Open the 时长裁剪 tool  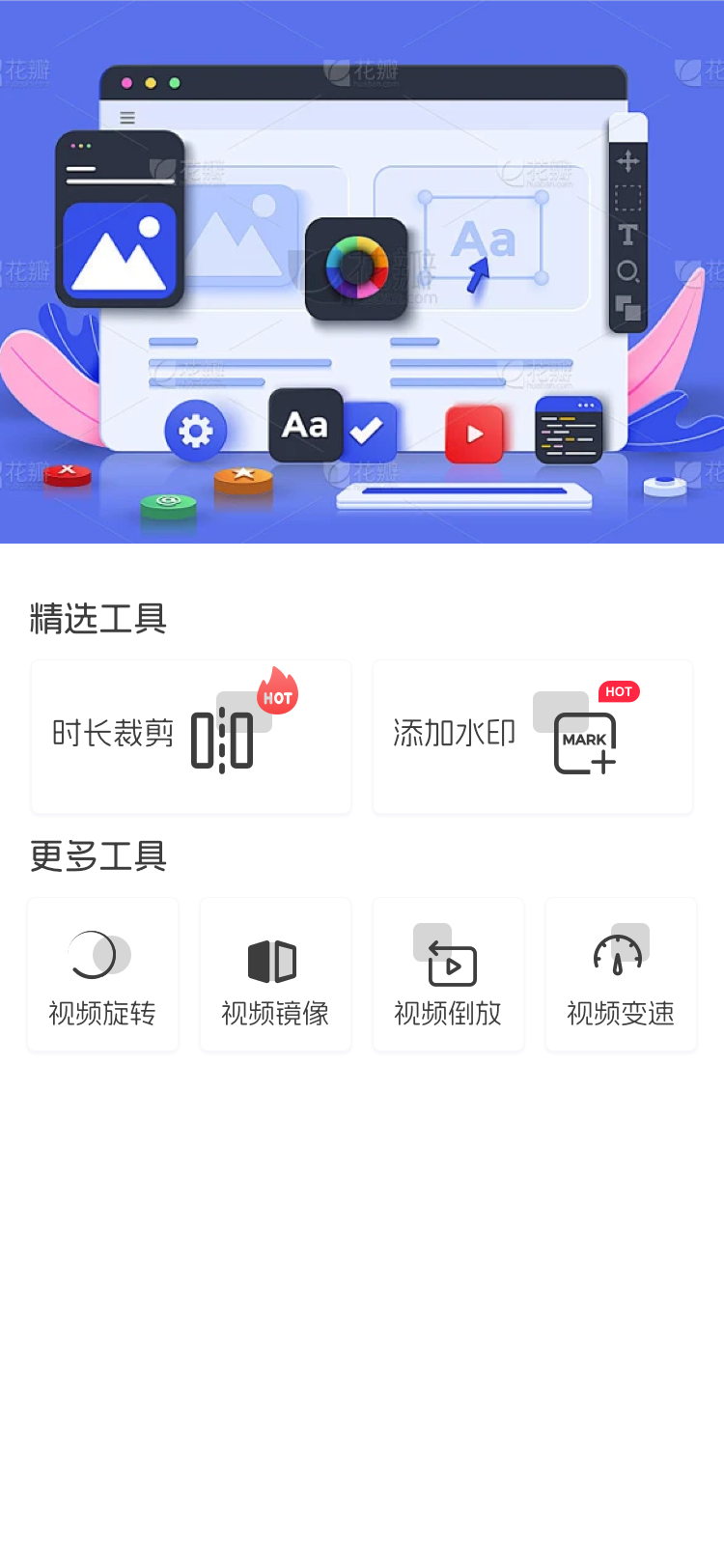tap(190, 737)
